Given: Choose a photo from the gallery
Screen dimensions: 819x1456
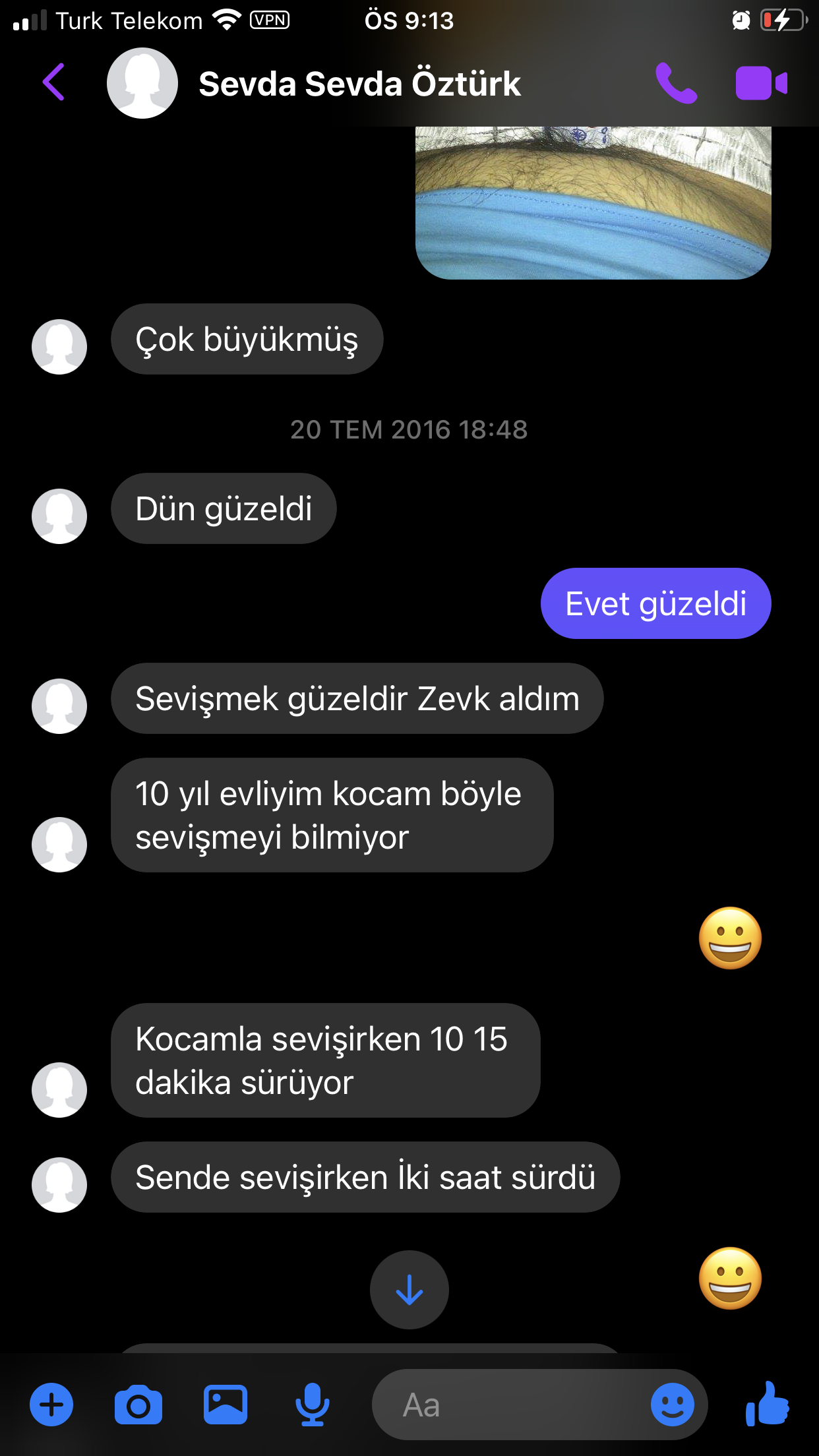Looking at the screenshot, I should pyautogui.click(x=226, y=1405).
